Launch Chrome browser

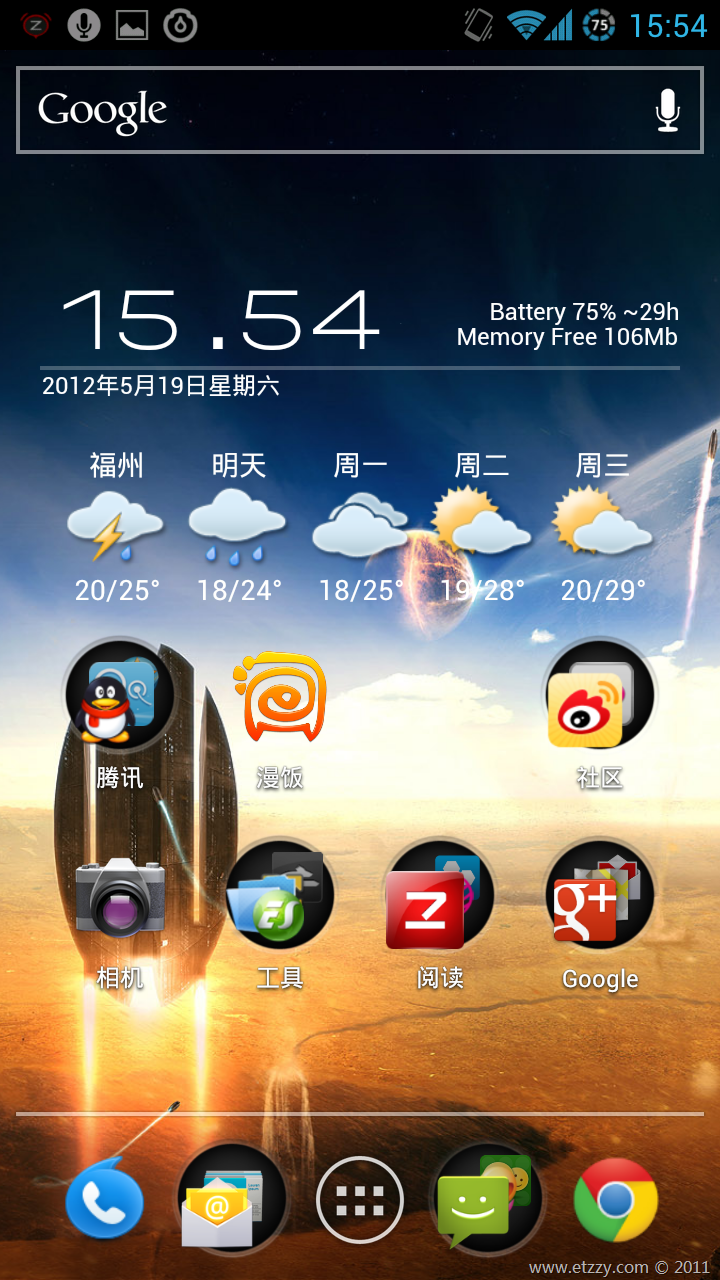pyautogui.click(x=616, y=1200)
